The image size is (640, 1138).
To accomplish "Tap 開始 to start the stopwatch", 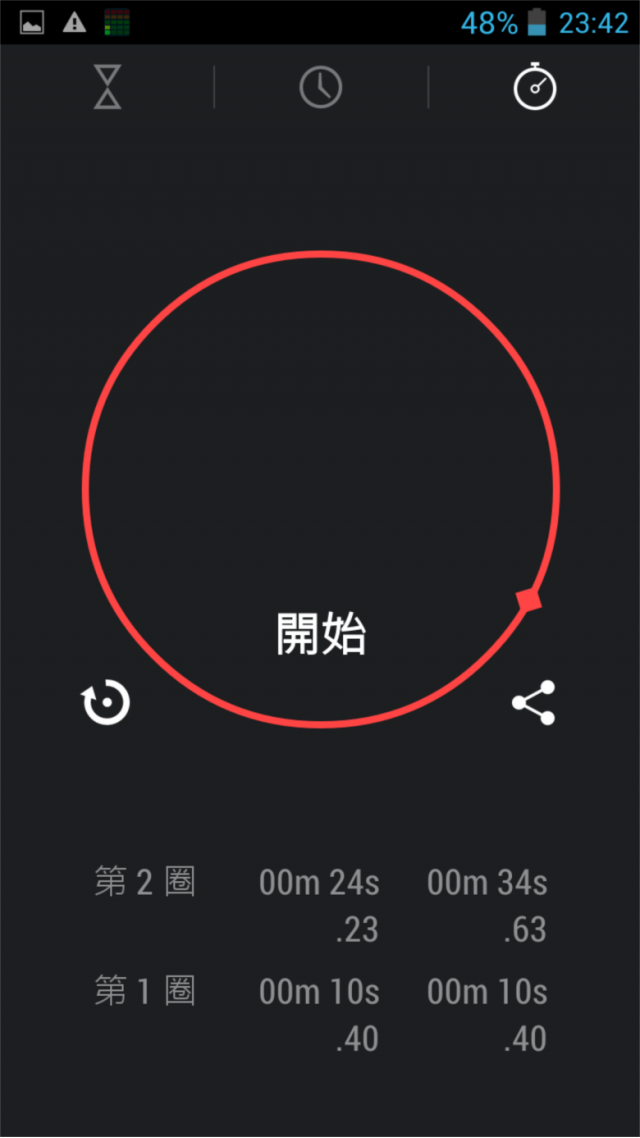I will click(321, 634).
